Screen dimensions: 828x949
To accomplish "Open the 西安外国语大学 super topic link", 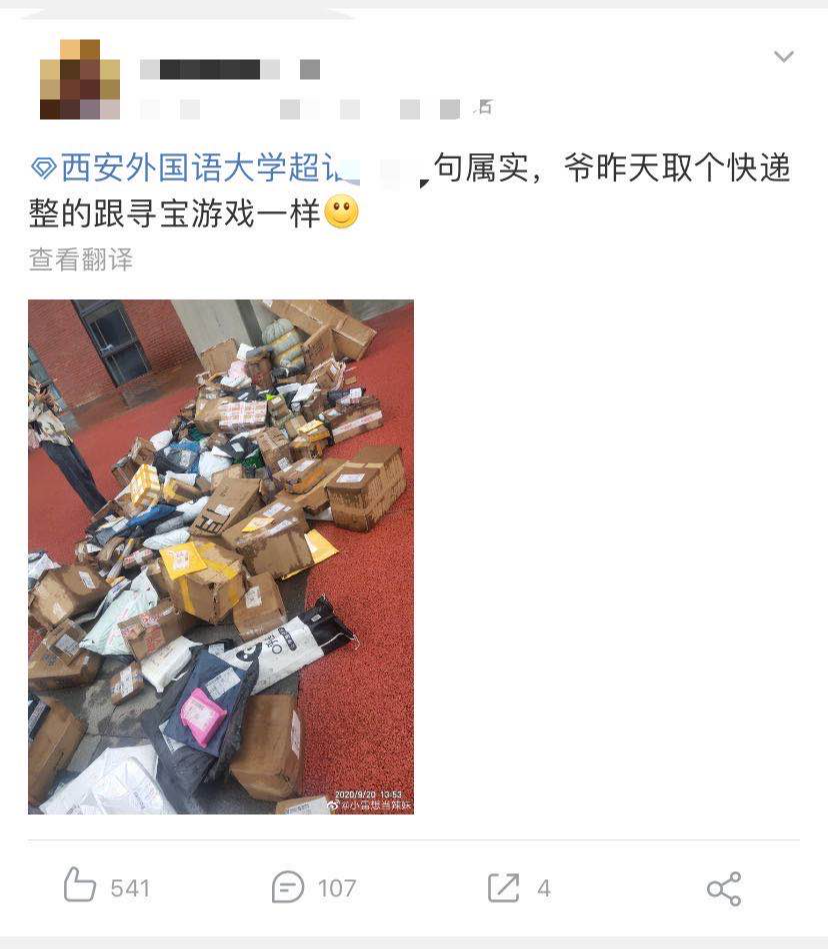I will click(x=190, y=168).
